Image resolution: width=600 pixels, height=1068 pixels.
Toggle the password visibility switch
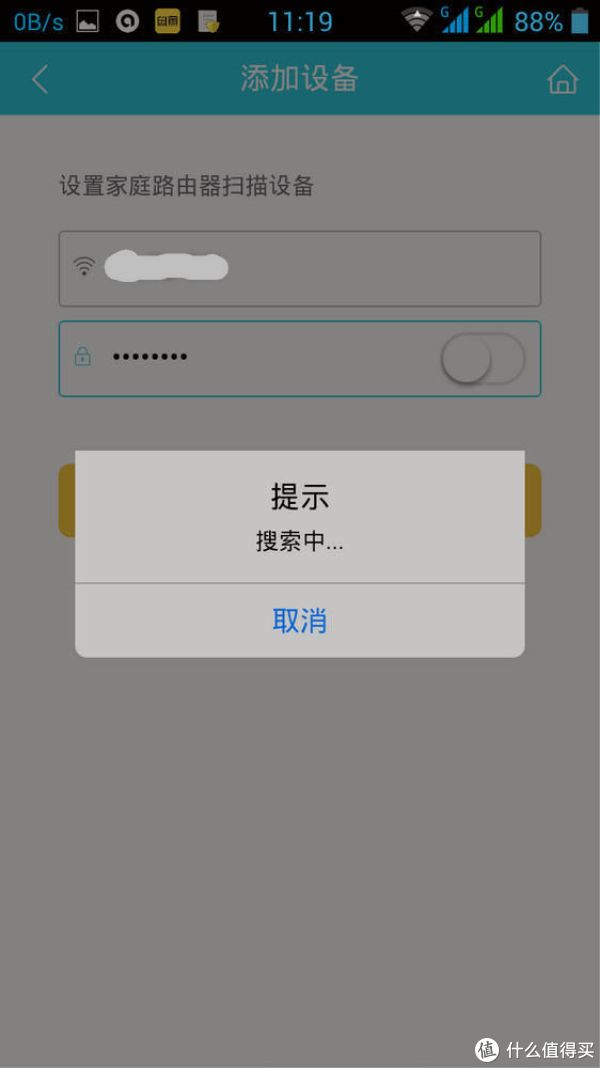coord(482,359)
